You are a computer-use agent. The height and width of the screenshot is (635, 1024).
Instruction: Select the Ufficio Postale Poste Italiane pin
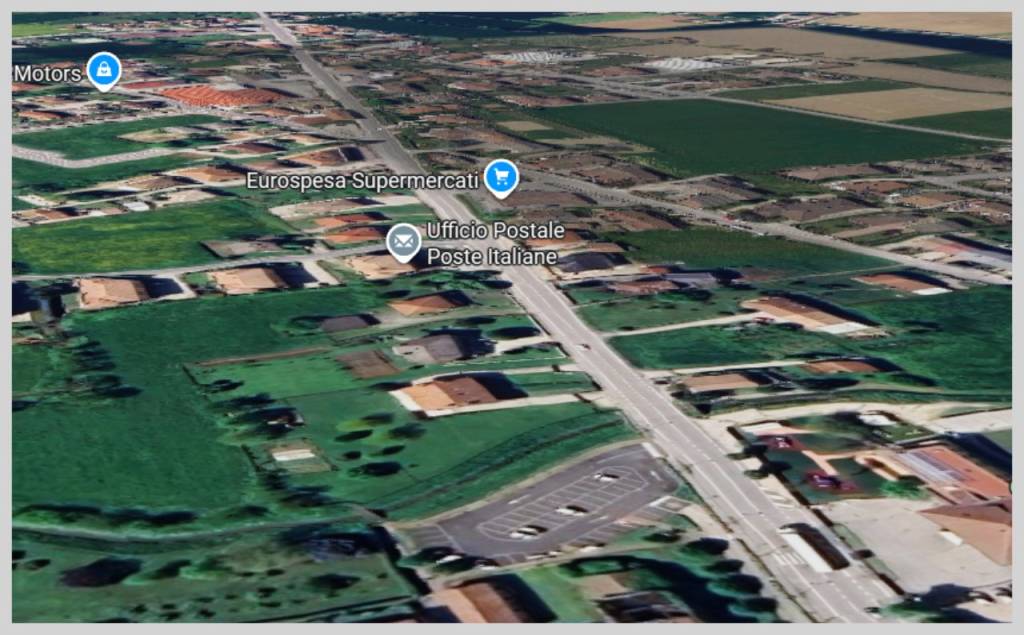click(x=404, y=241)
